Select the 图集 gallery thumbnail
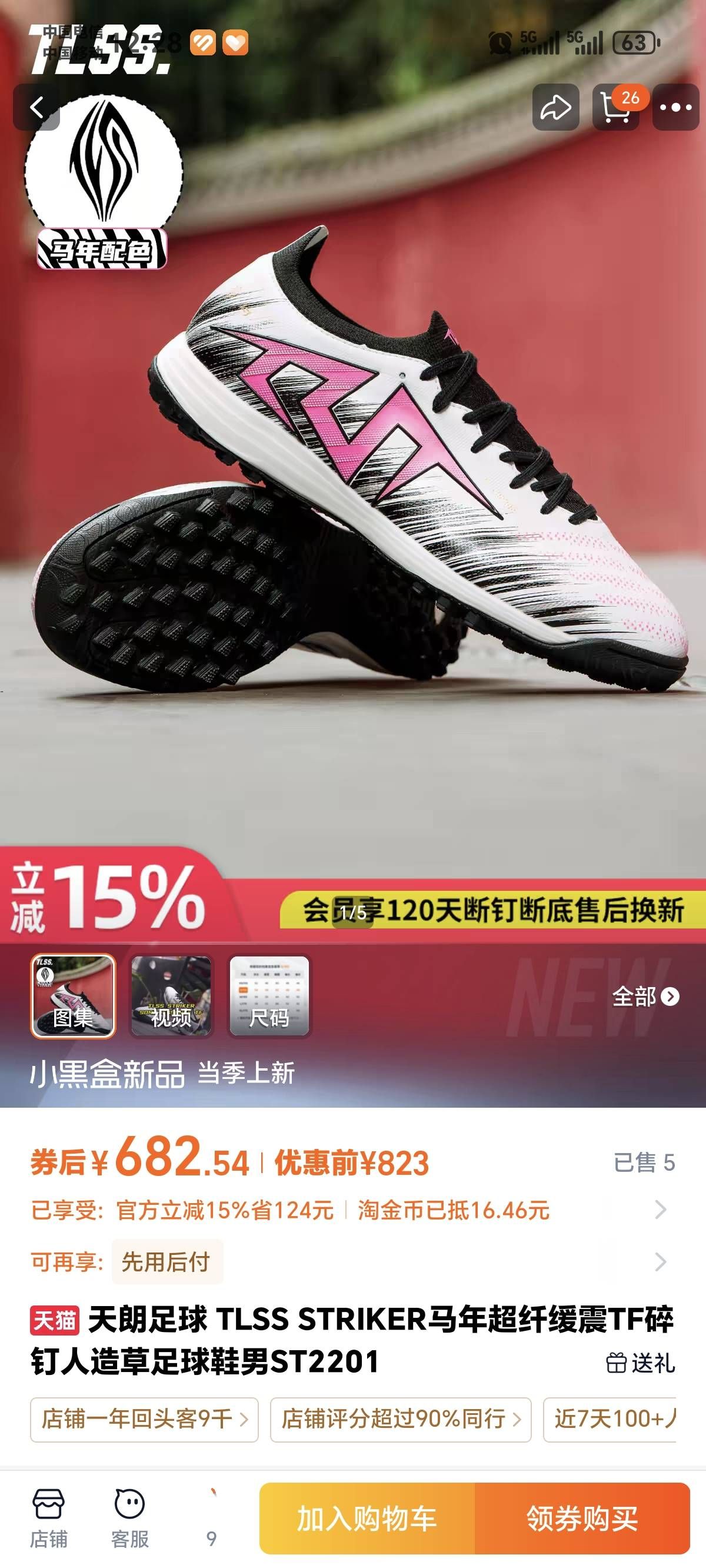The width and height of the screenshot is (706, 1568). pyautogui.click(x=73, y=996)
